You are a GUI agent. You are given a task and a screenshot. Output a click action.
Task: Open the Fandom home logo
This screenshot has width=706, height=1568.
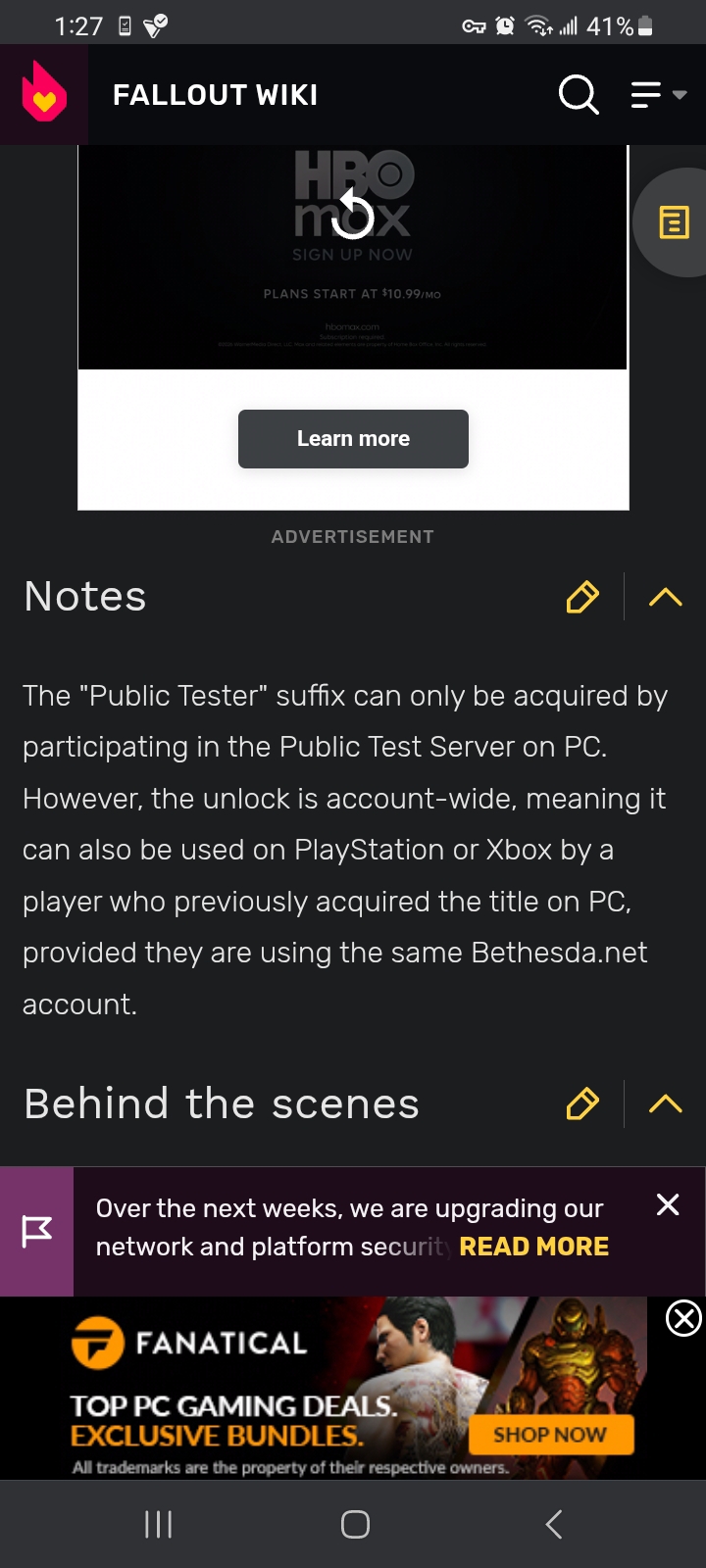coord(43,94)
